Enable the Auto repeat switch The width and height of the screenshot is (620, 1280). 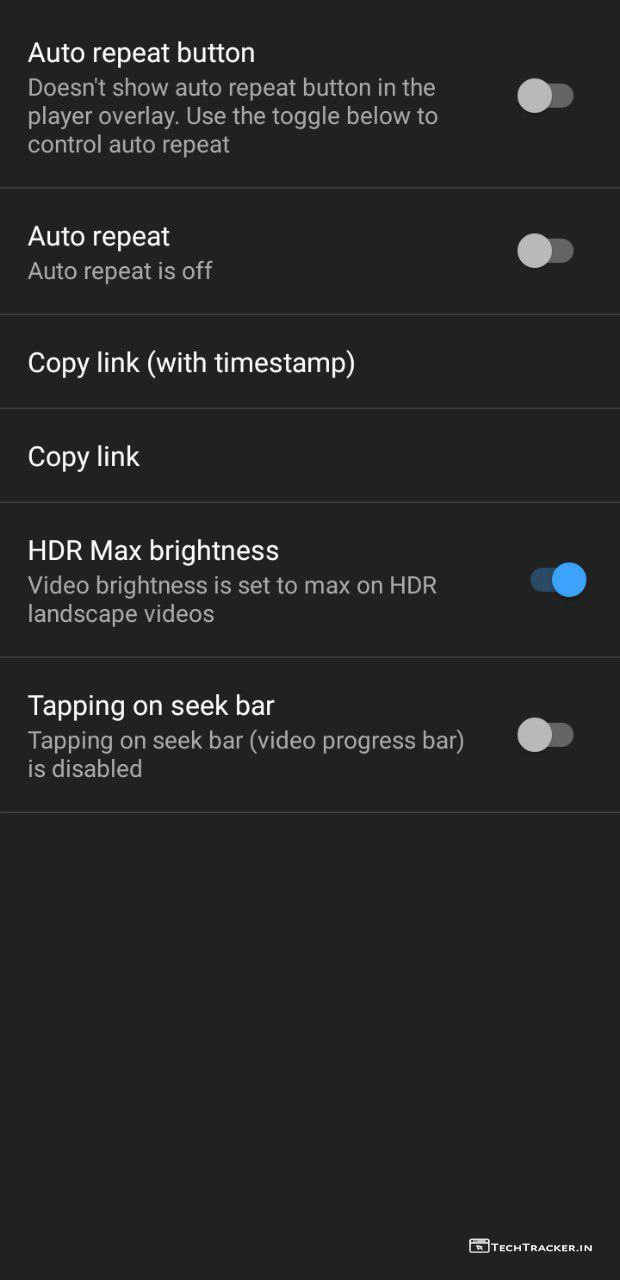545,250
